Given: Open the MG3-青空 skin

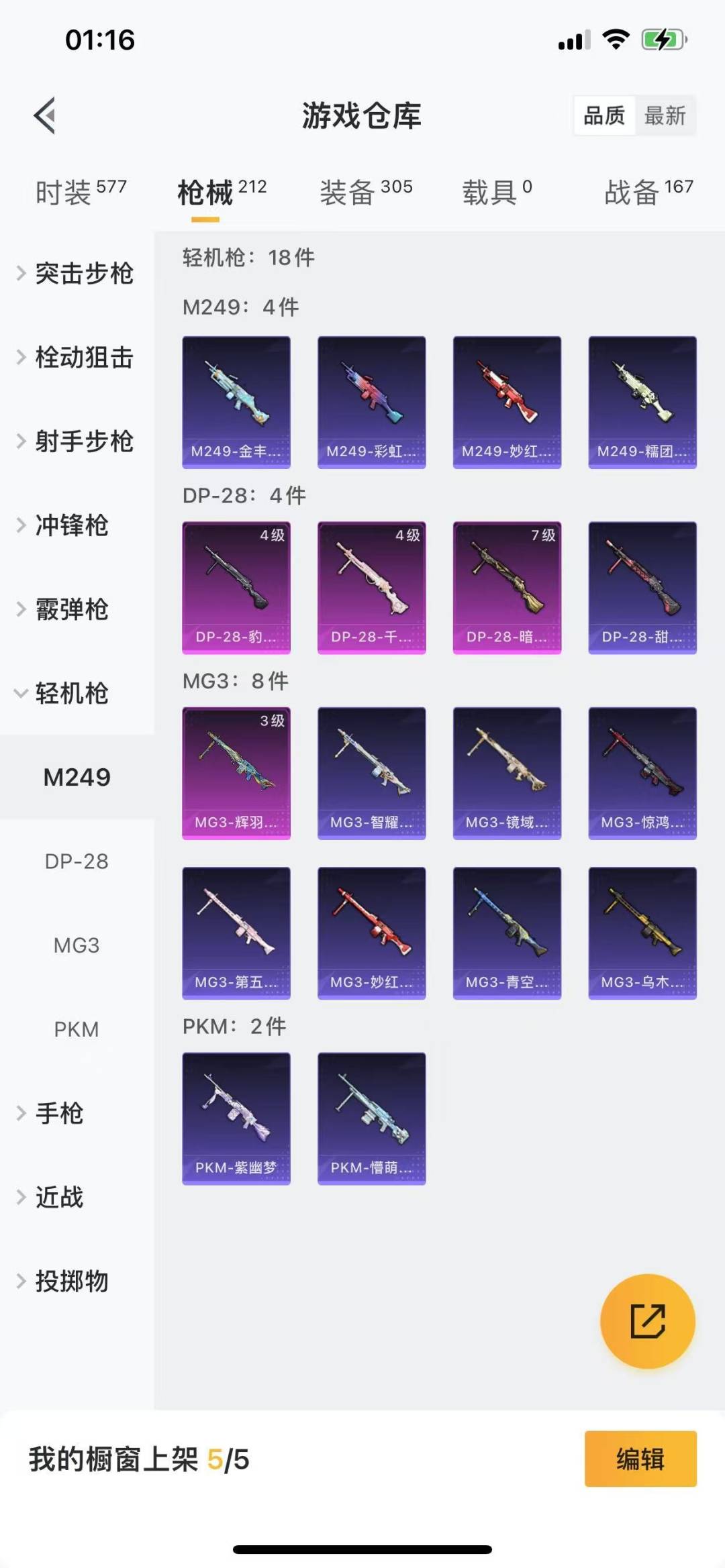Looking at the screenshot, I should 507,933.
